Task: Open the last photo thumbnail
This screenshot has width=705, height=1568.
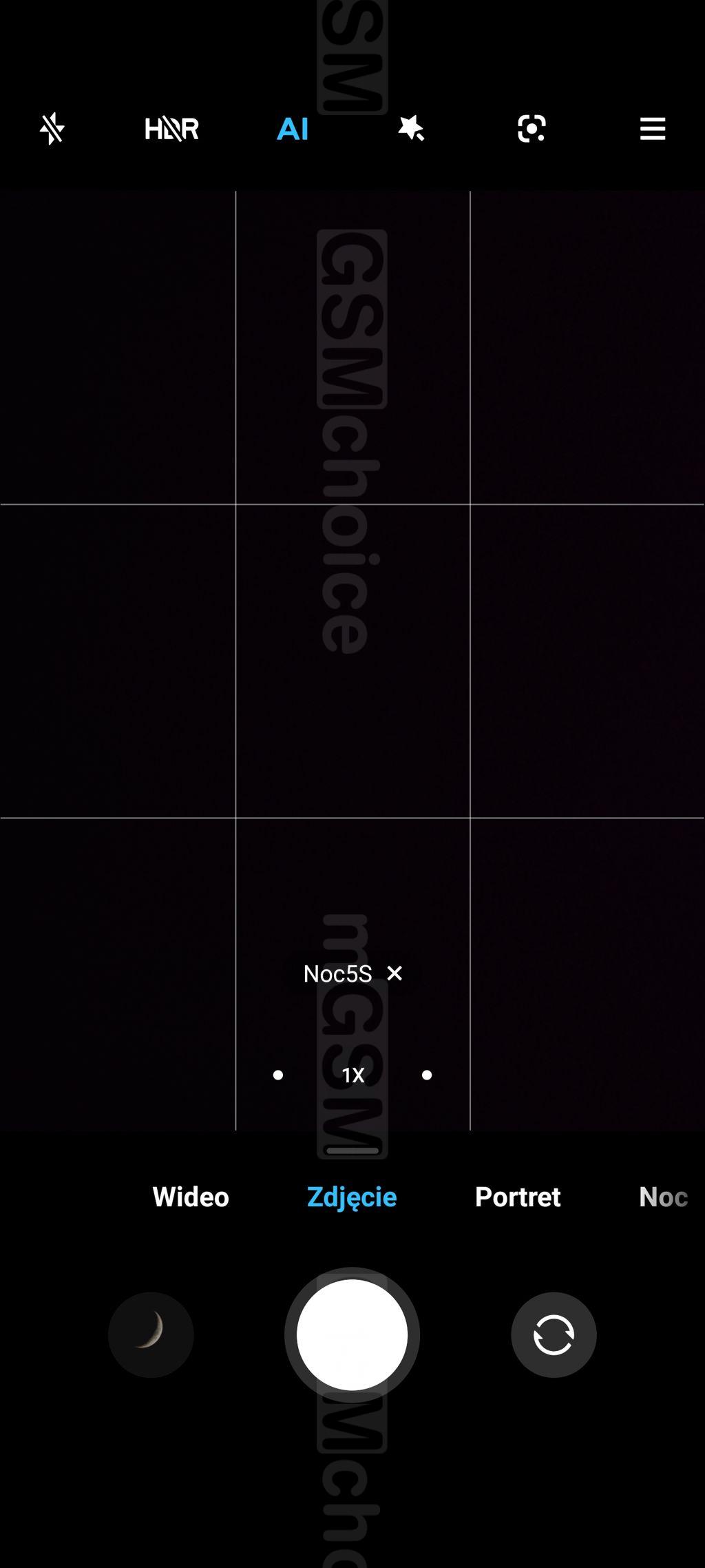Action: coord(151,1334)
